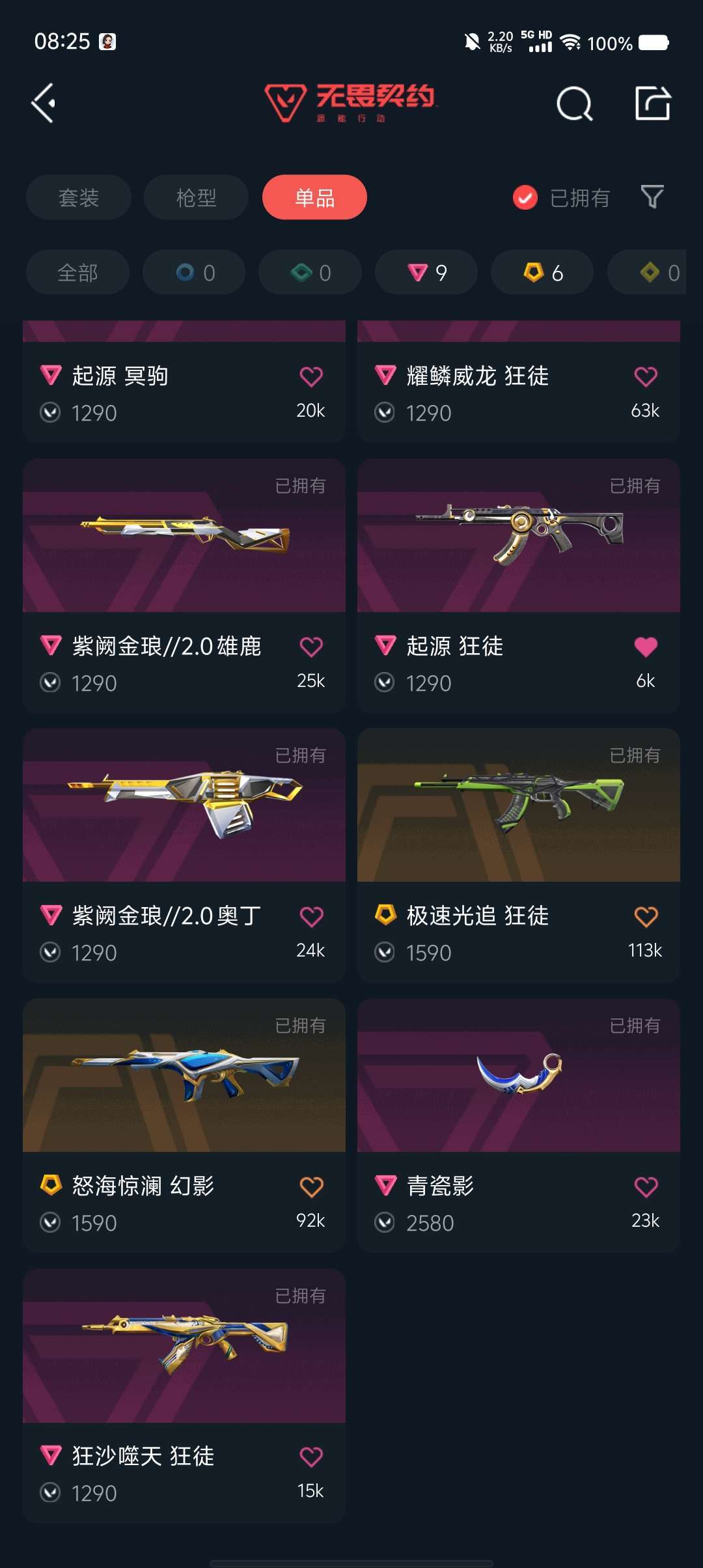Viewport: 703px width, 1568px height.
Task: Open the filter funnel icon
Action: click(x=651, y=197)
